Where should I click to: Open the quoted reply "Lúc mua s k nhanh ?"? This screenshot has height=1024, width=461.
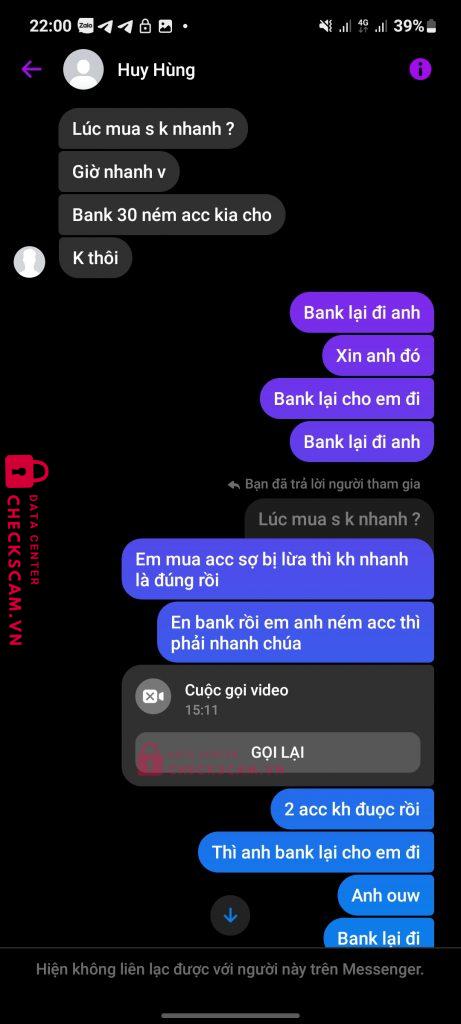[x=339, y=520]
